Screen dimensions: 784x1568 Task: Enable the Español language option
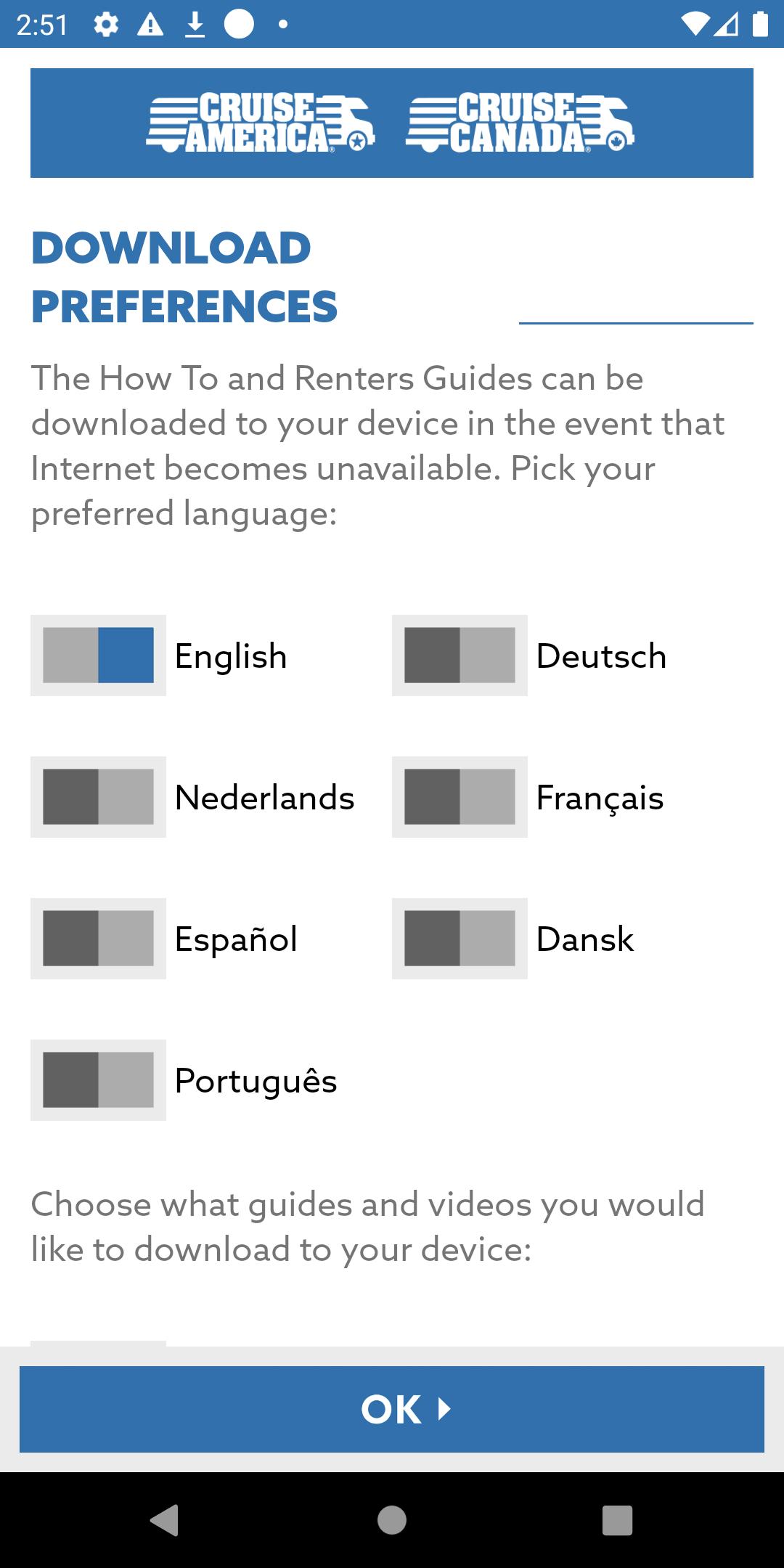[98, 939]
